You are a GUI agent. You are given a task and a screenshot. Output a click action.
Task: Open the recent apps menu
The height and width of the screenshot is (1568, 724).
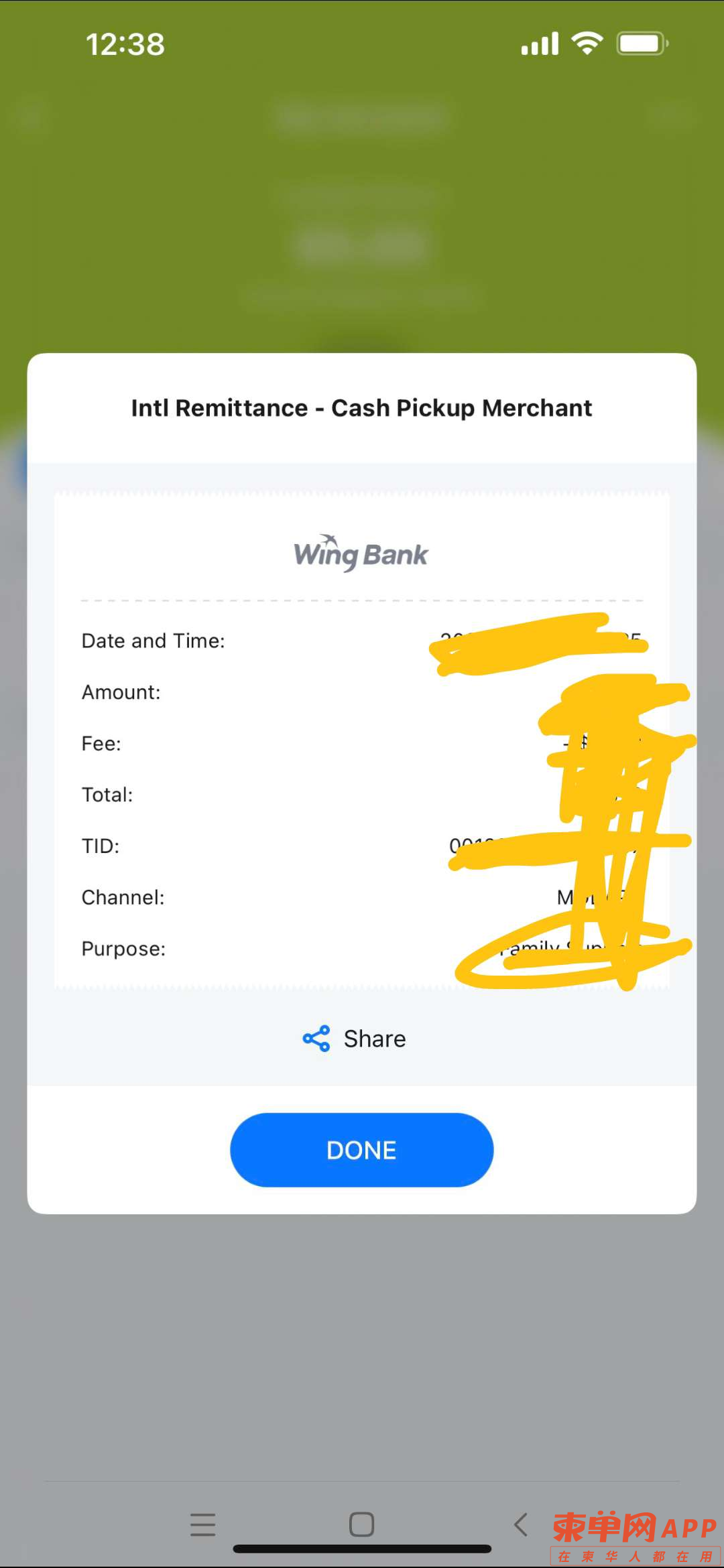coord(202,1524)
